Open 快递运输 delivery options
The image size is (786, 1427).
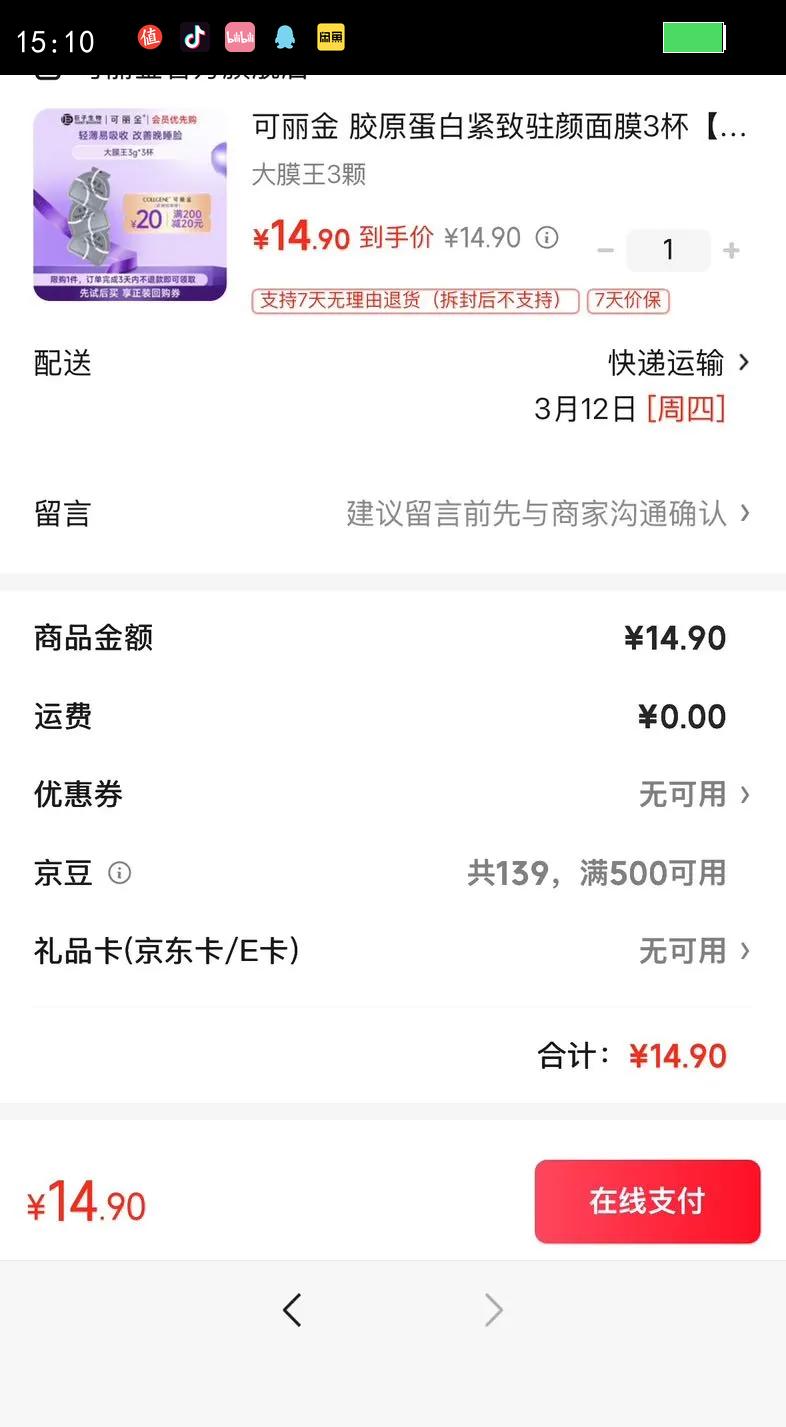(x=678, y=363)
